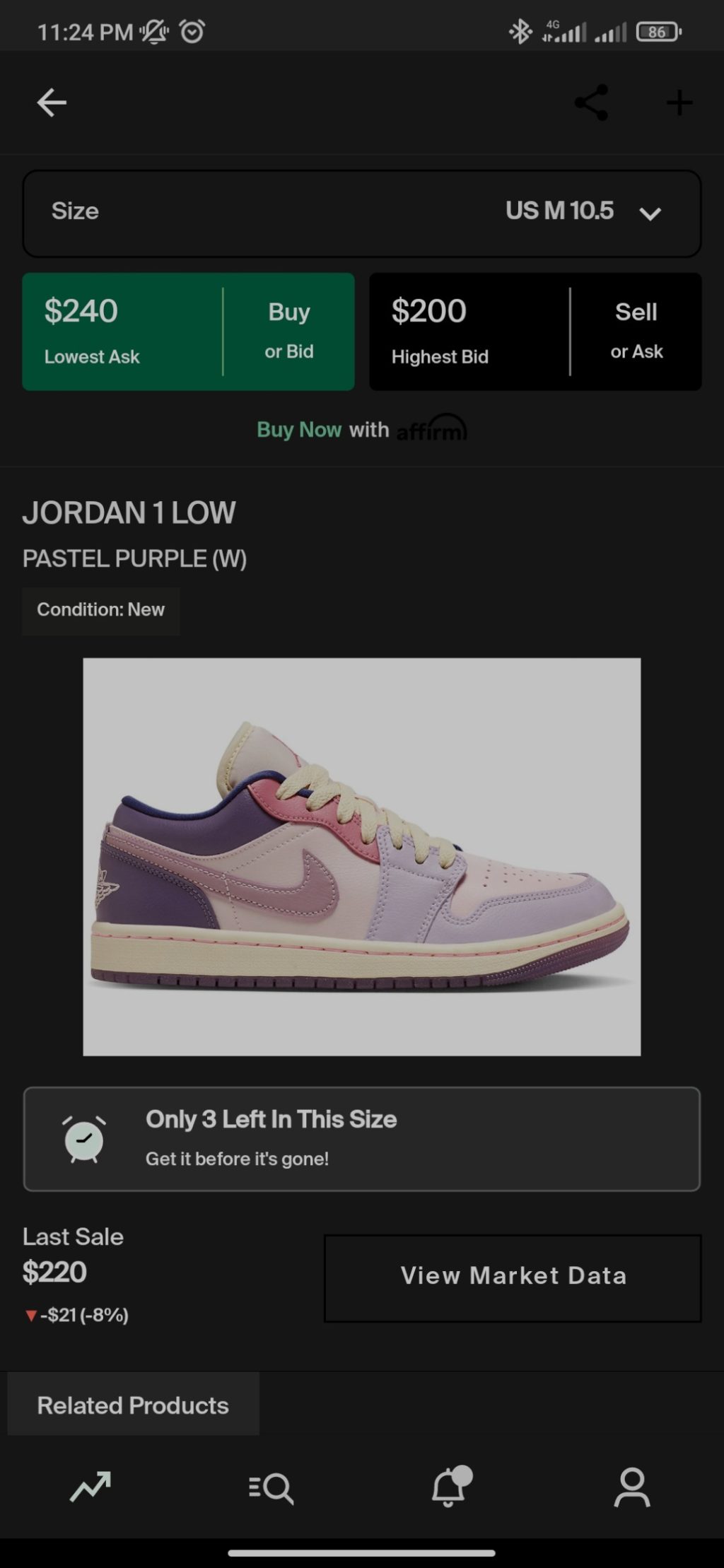Choose Buy Now with Affirm
The width and height of the screenshot is (724, 1568).
click(361, 430)
